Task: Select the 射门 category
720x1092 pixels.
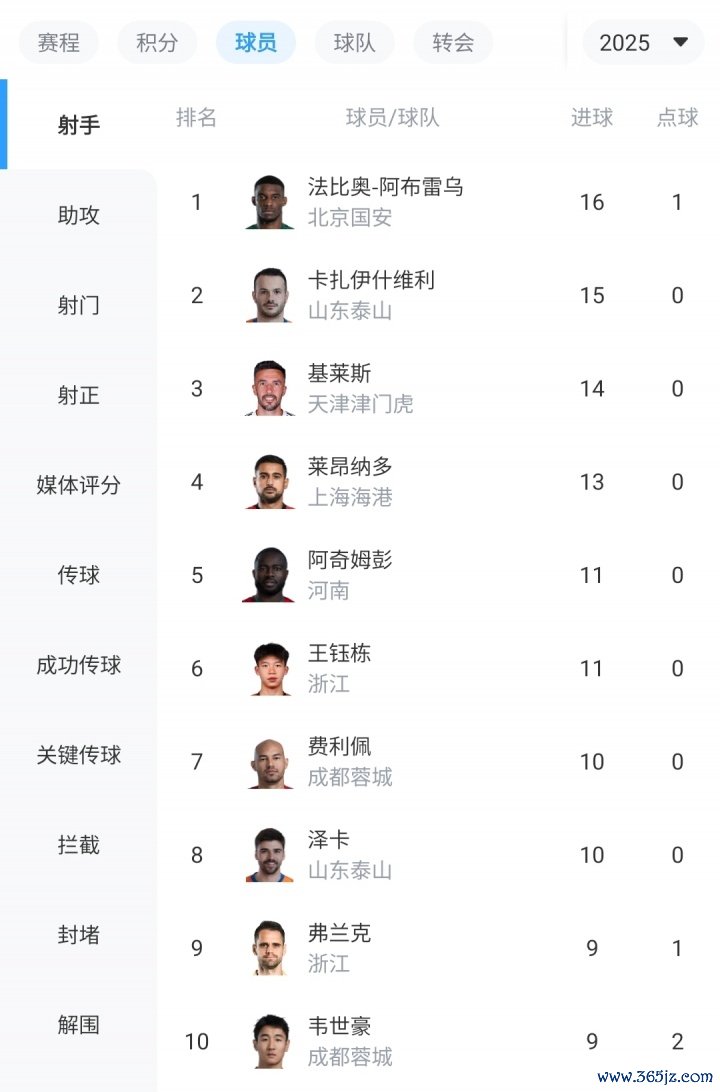Action: click(x=78, y=305)
